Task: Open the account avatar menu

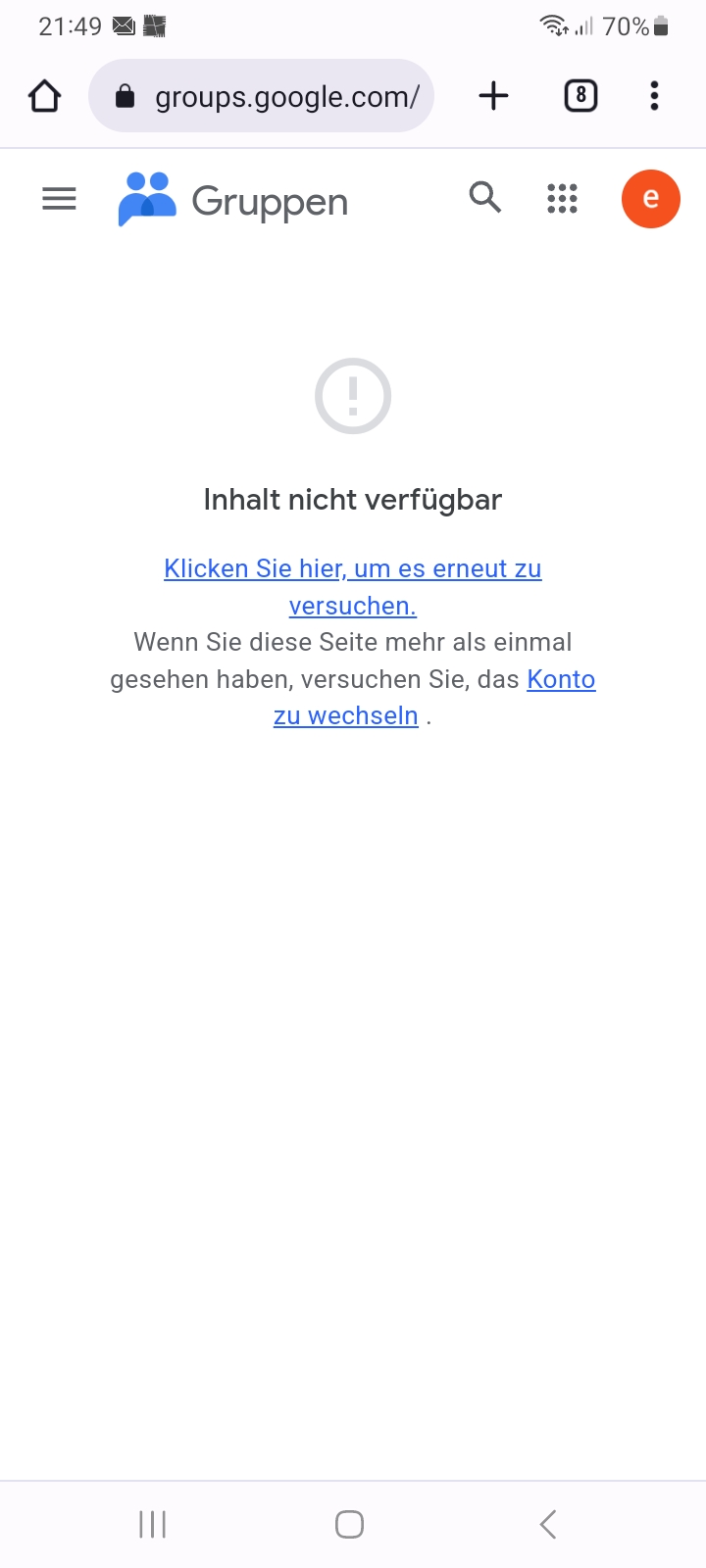Action: (x=650, y=199)
